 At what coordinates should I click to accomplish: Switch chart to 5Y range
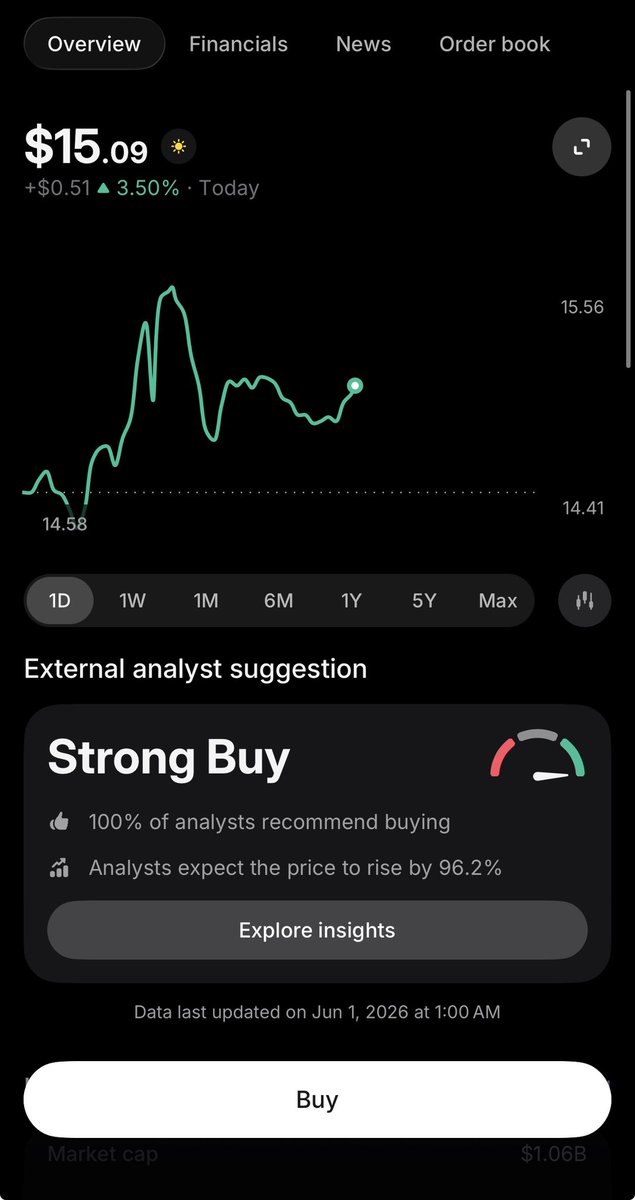click(x=424, y=601)
